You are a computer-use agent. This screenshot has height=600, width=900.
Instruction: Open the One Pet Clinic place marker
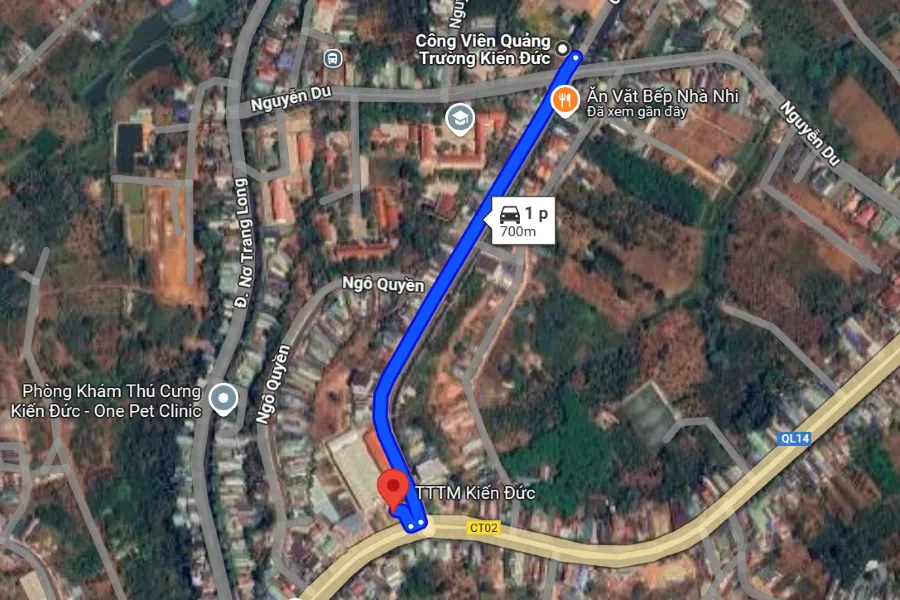[225, 400]
